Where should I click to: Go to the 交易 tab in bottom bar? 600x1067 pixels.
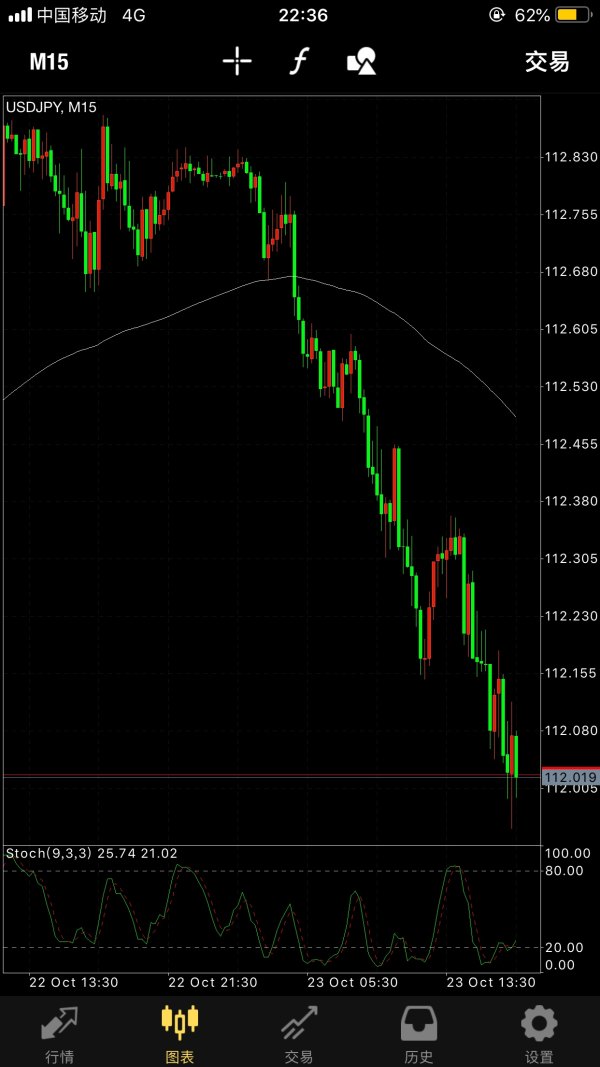click(x=299, y=1034)
